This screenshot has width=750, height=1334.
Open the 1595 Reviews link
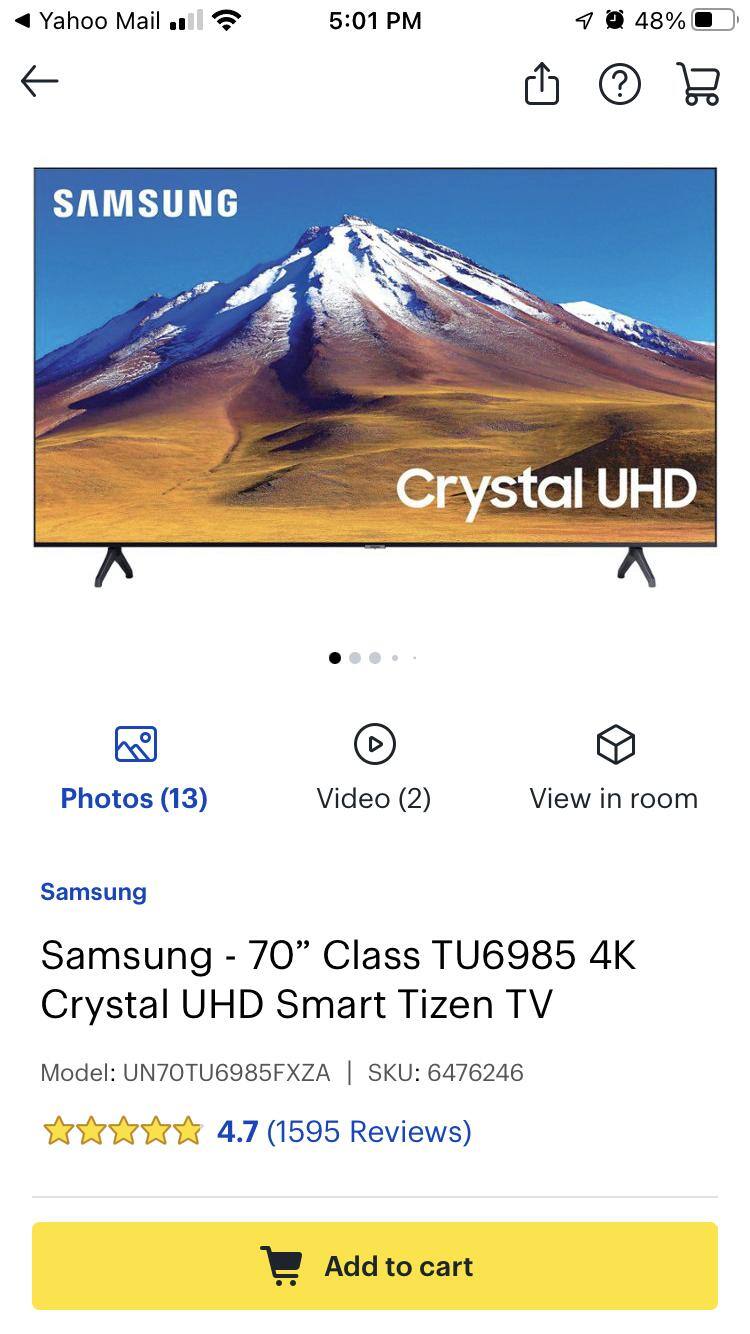[x=367, y=1131]
